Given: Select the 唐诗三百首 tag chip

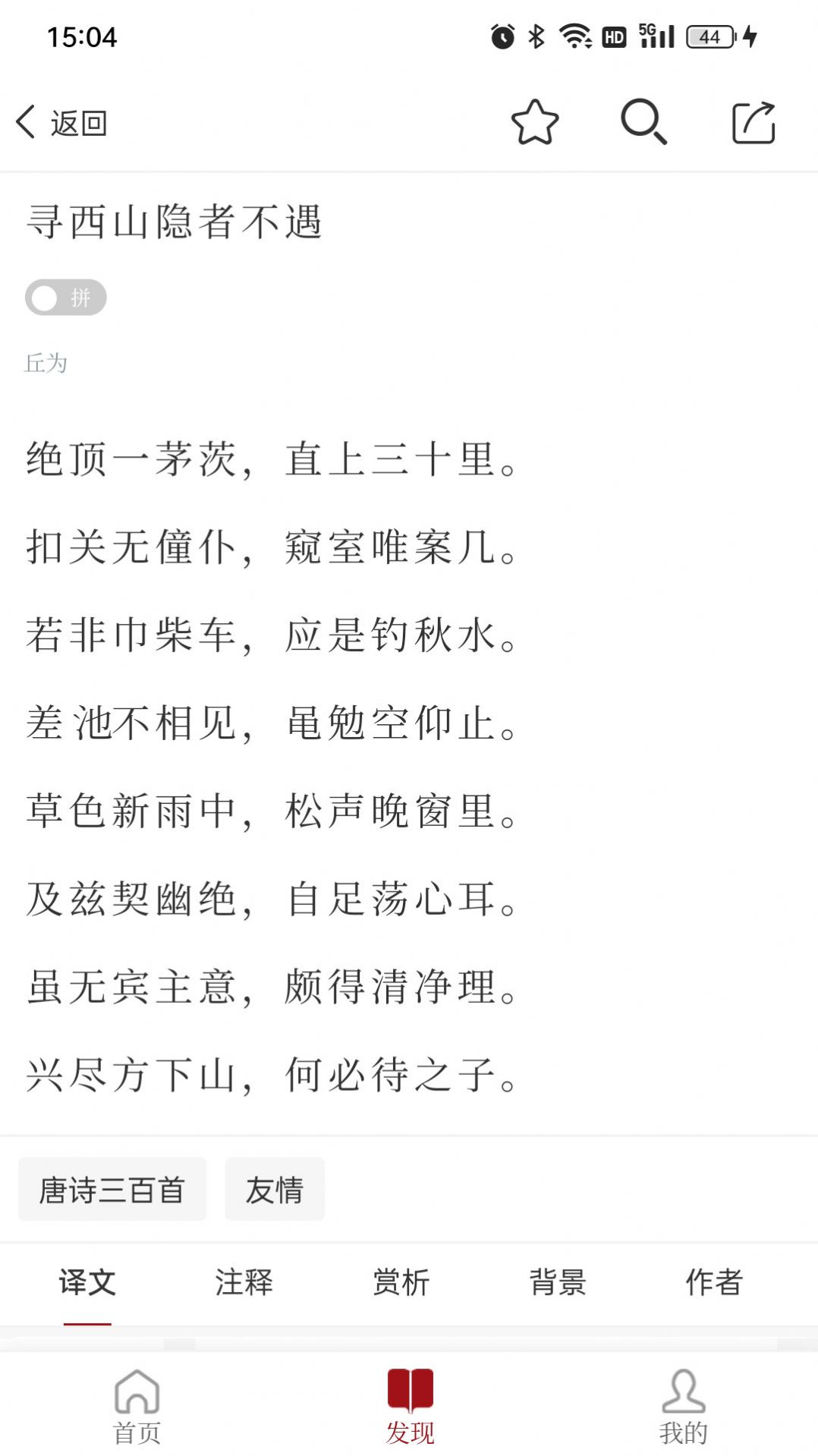Looking at the screenshot, I should click(112, 1190).
